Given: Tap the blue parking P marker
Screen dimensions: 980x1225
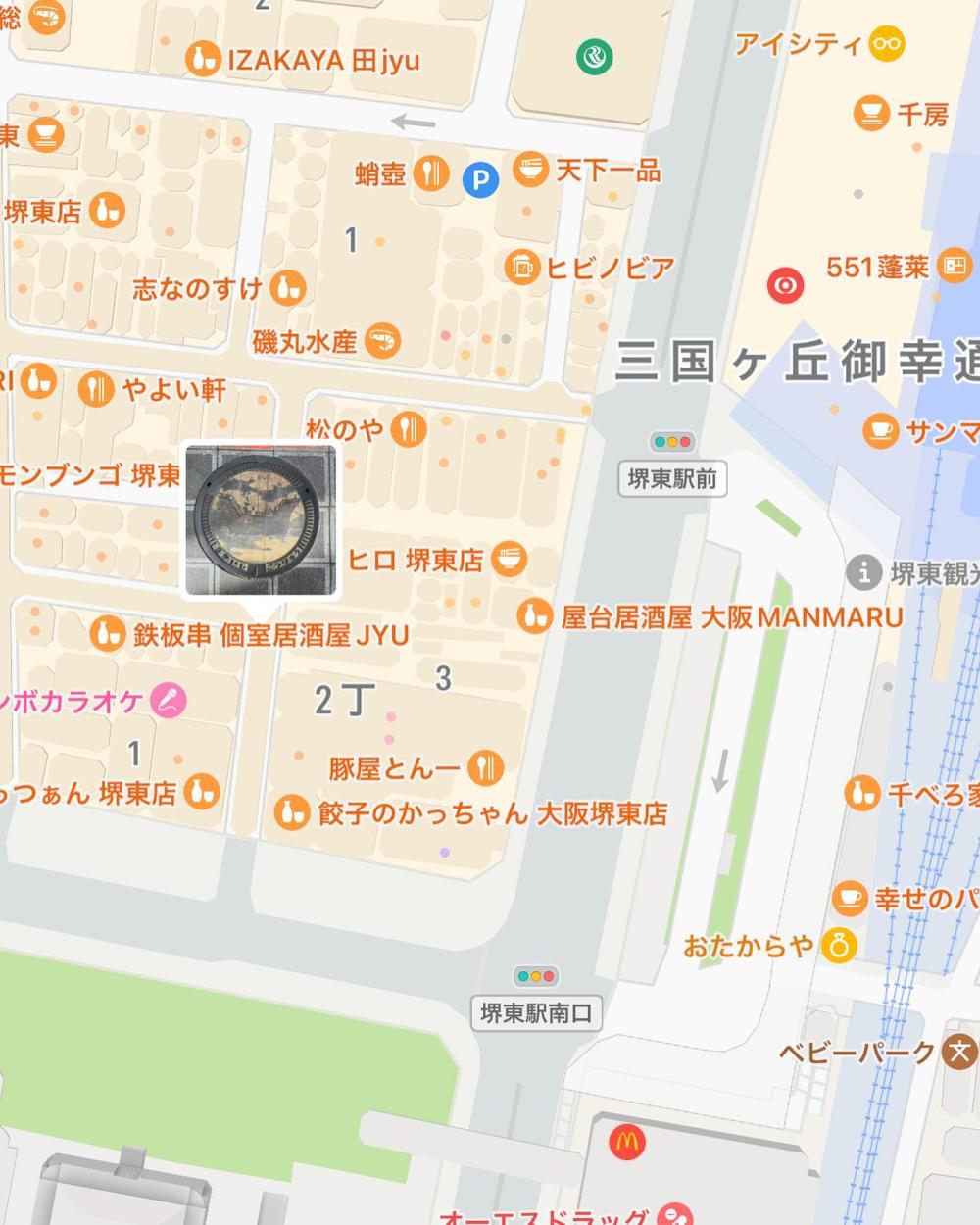Looking at the screenshot, I should coord(480,179).
